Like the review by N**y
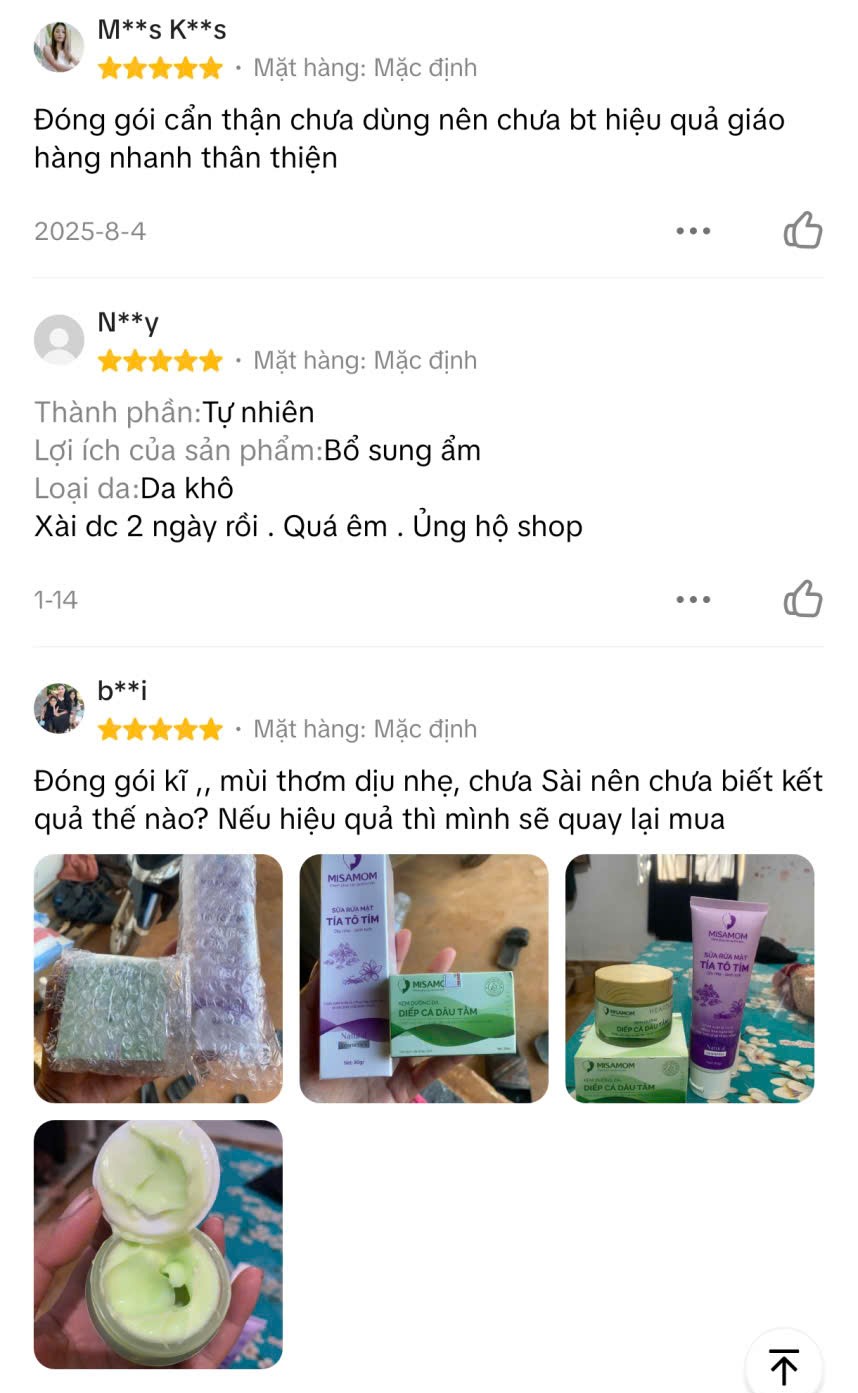Image resolution: width=858 pixels, height=1393 pixels. point(802,600)
